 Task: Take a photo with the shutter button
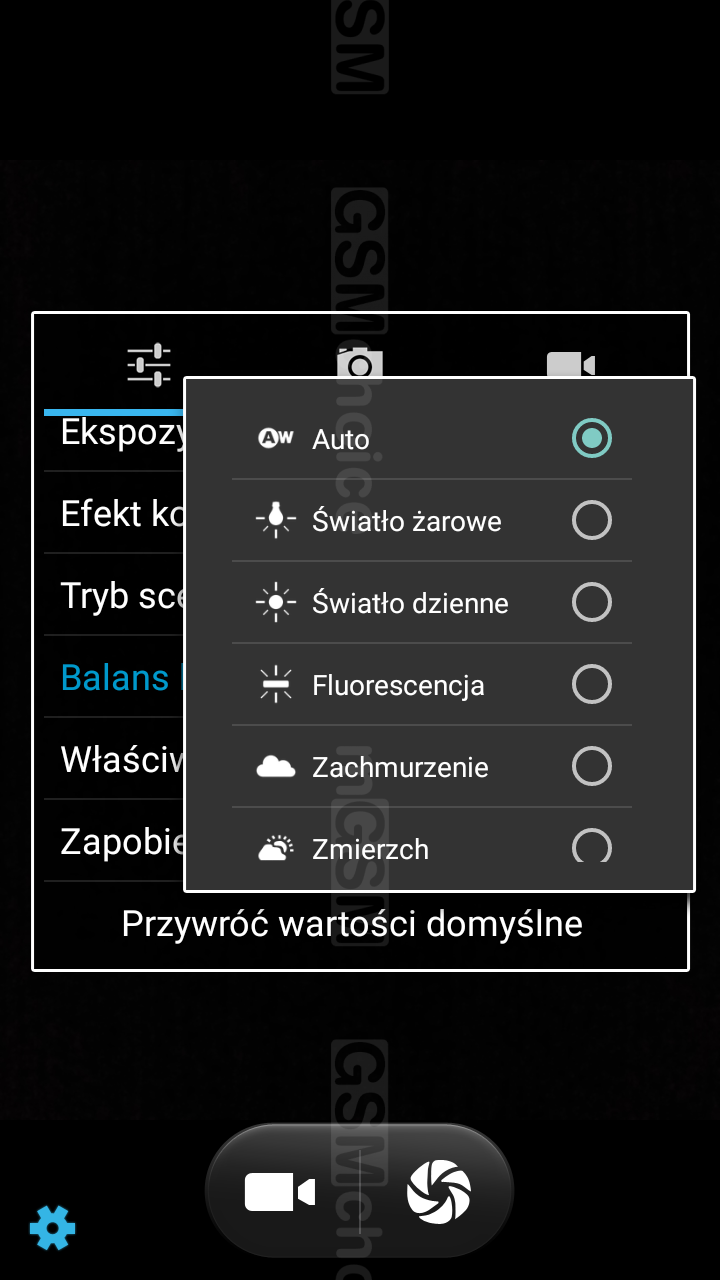(438, 1192)
